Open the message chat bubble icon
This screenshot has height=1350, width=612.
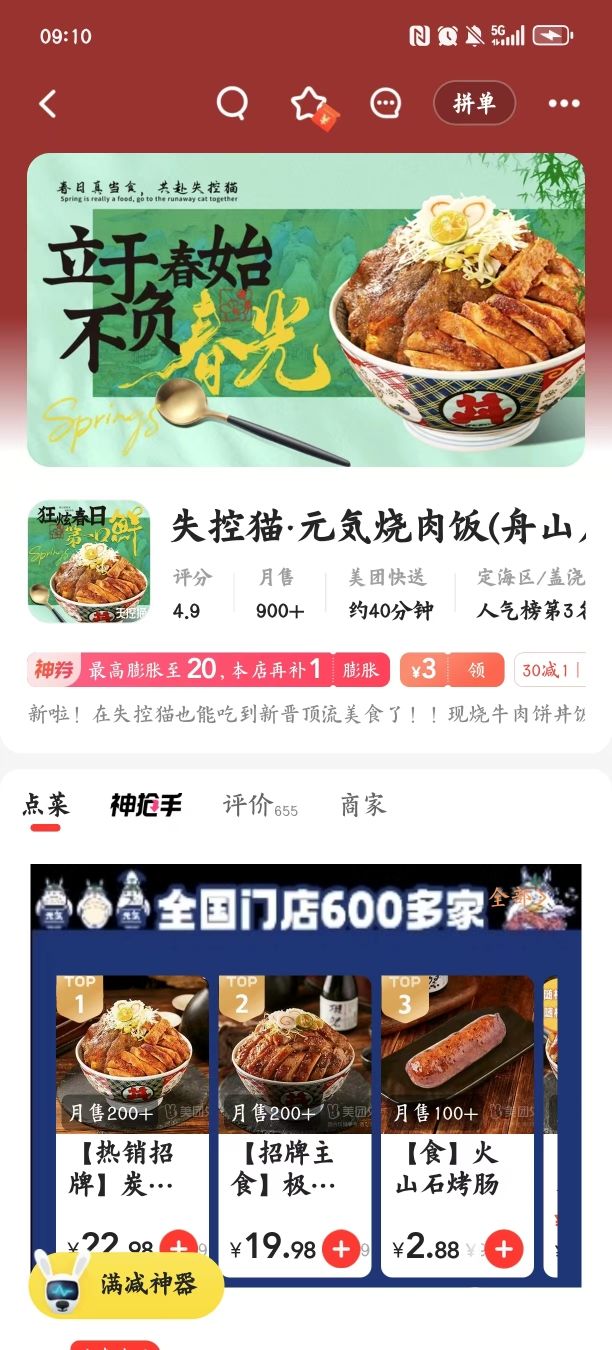point(385,103)
